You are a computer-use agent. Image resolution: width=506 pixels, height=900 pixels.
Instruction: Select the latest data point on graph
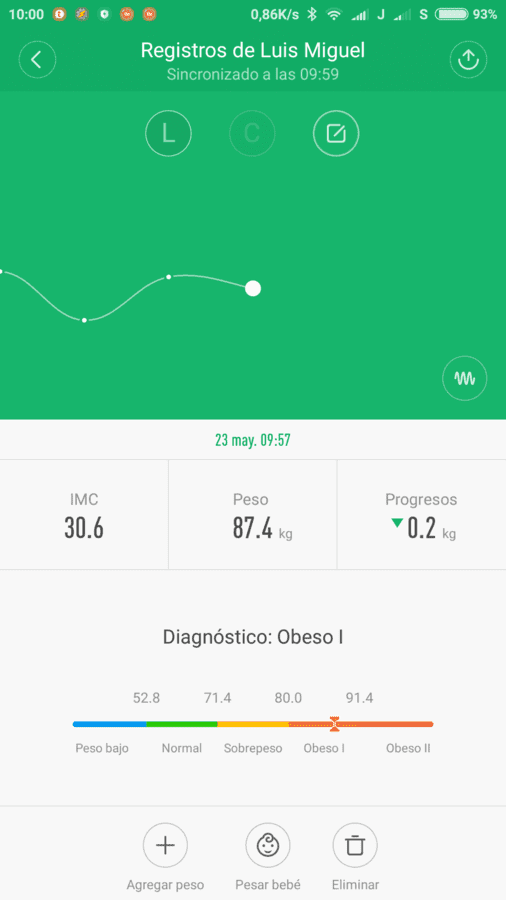pos(252,288)
